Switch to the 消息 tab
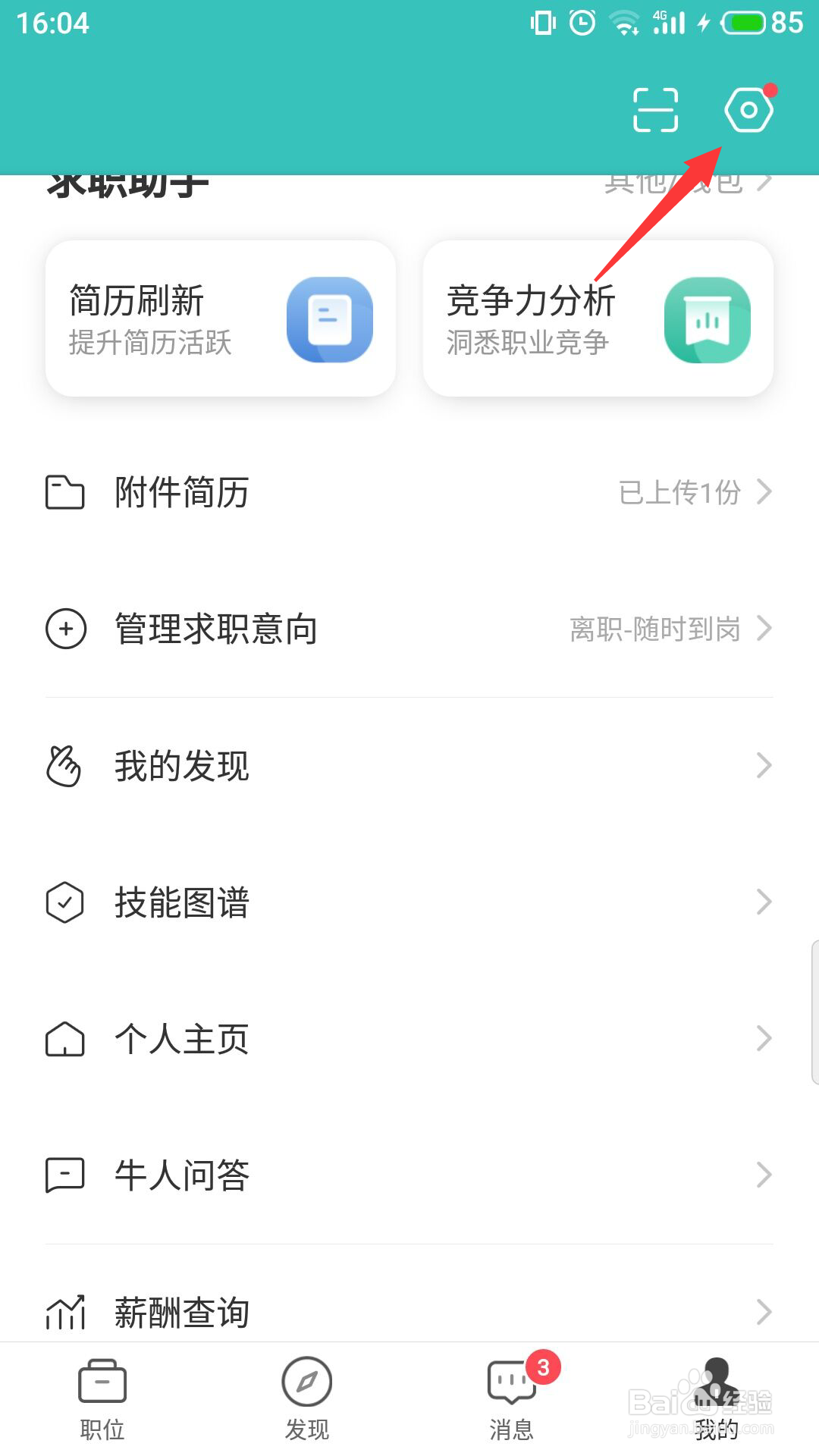819x1456 pixels. (x=512, y=1399)
